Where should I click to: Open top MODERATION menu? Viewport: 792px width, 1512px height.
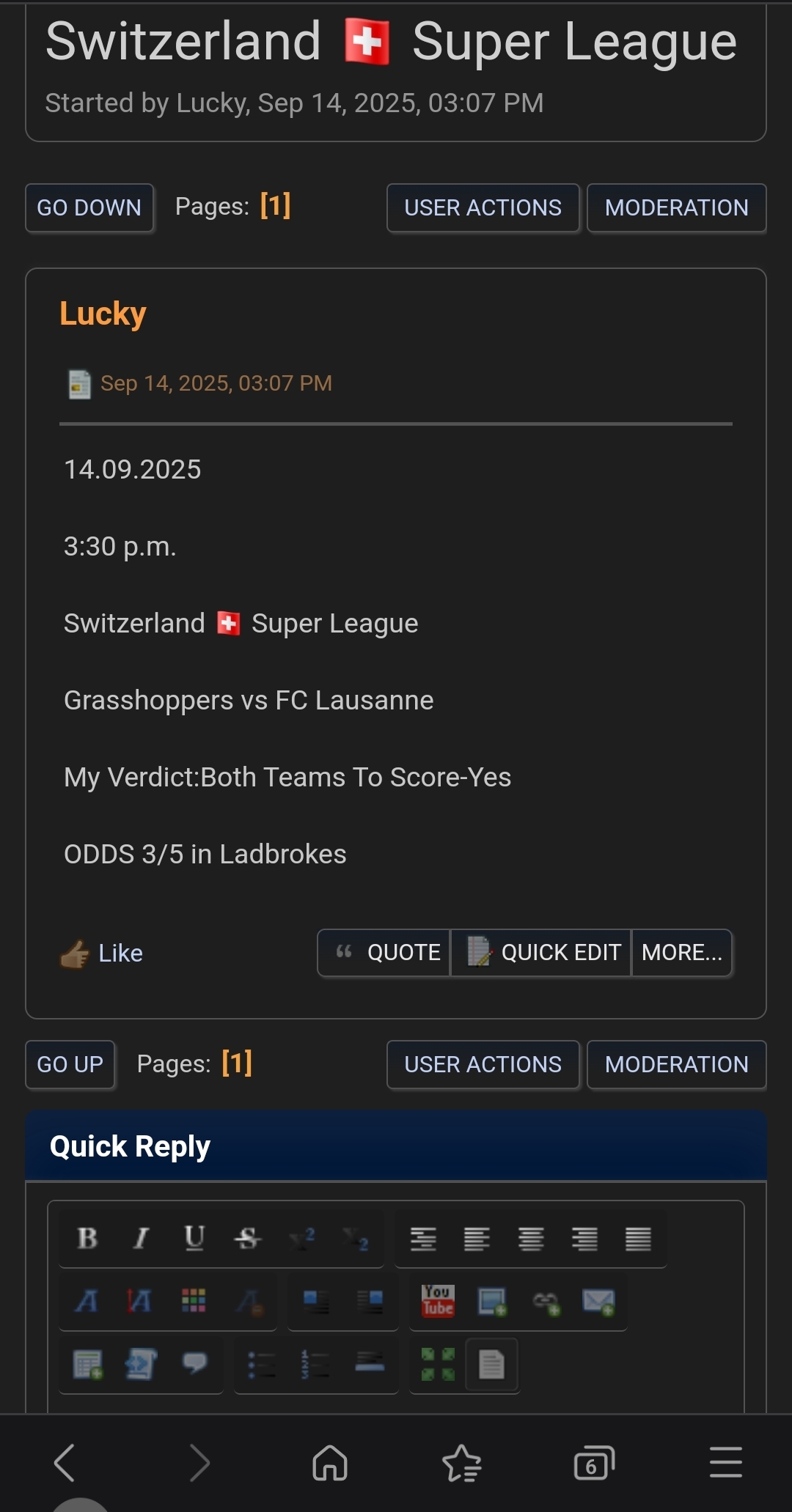click(x=676, y=208)
